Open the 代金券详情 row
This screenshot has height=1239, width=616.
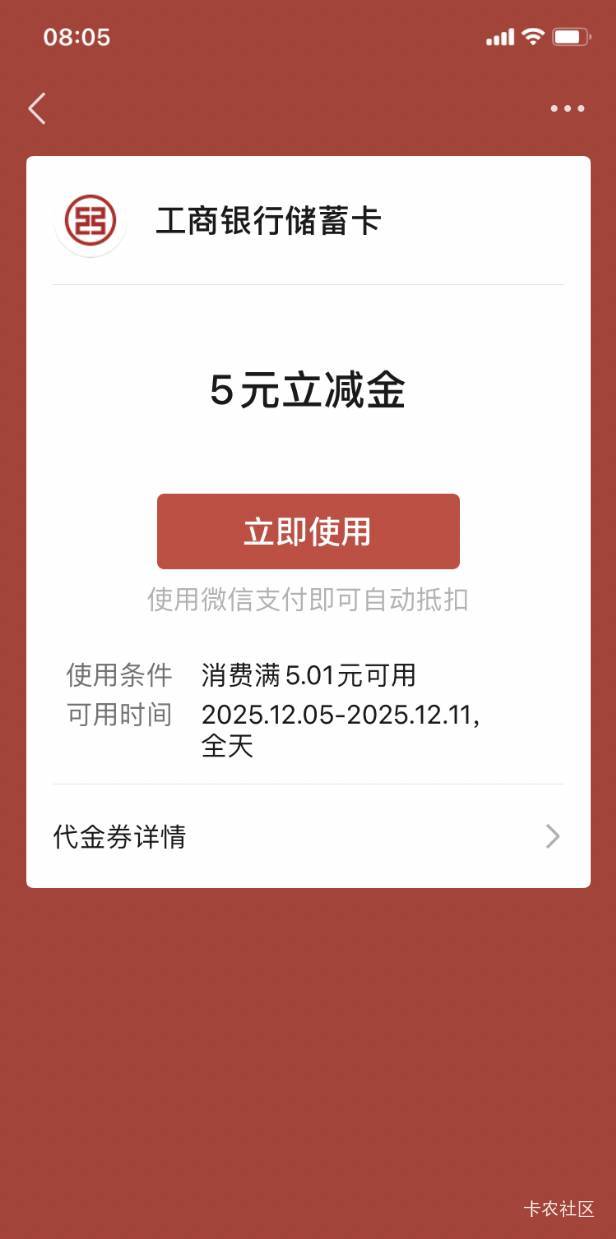(308, 836)
